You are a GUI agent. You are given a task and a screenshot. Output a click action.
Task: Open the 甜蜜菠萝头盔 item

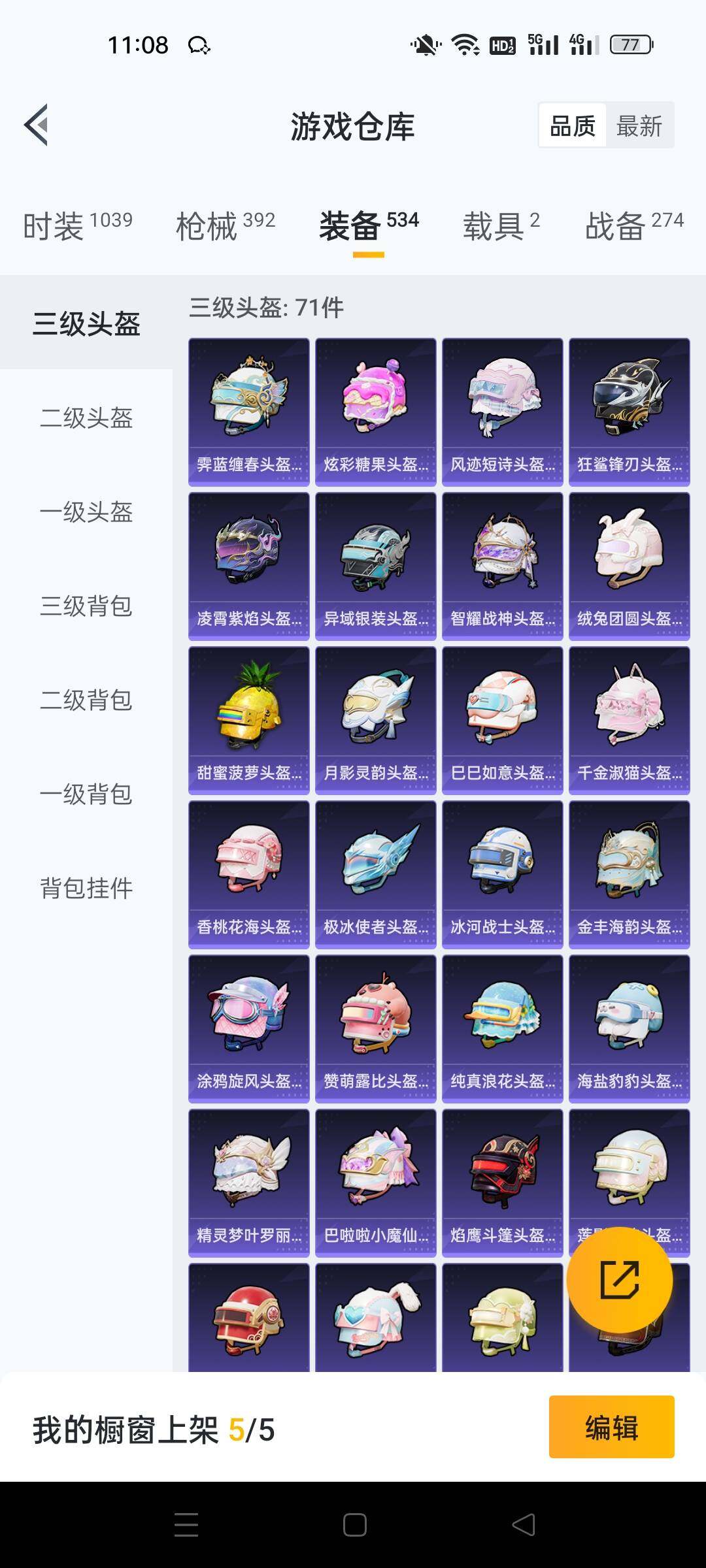coord(249,719)
